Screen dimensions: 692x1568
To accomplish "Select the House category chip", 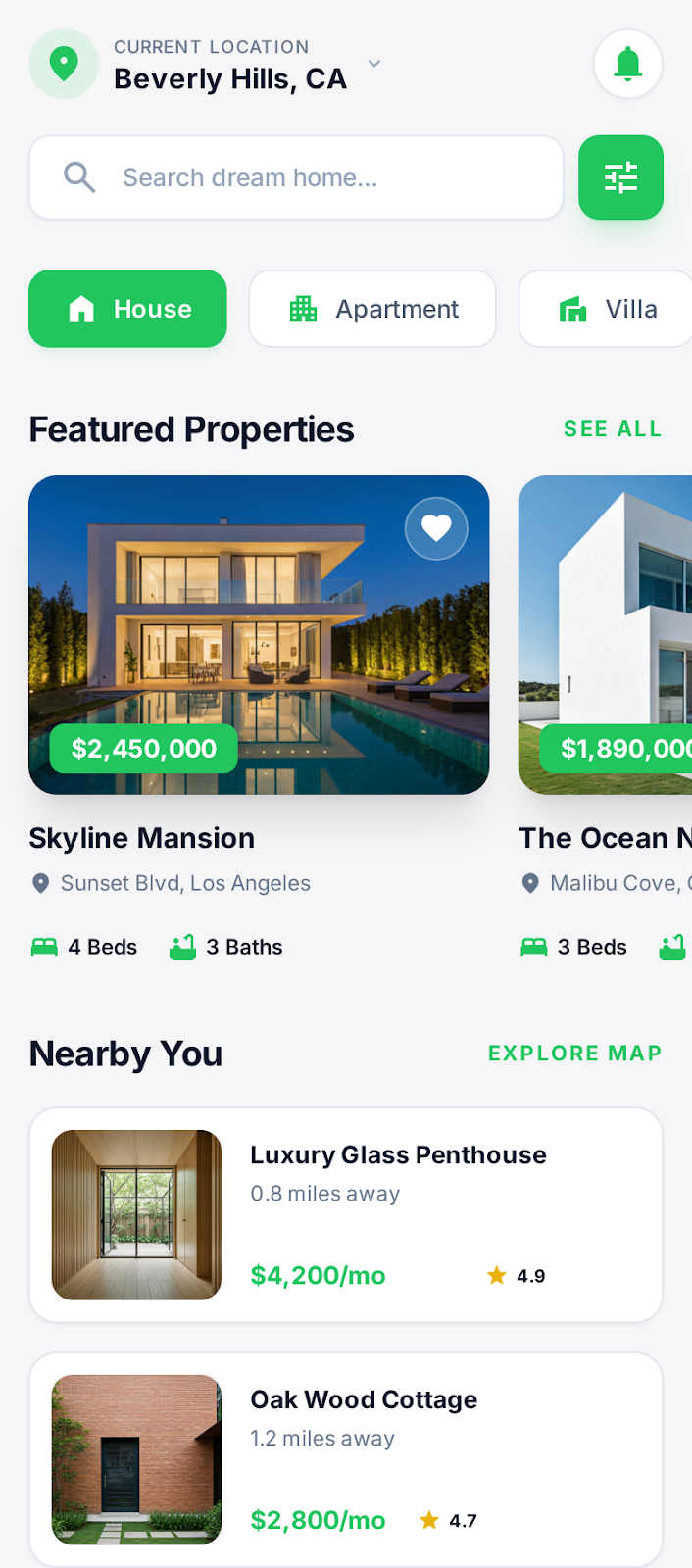I will click(x=127, y=309).
